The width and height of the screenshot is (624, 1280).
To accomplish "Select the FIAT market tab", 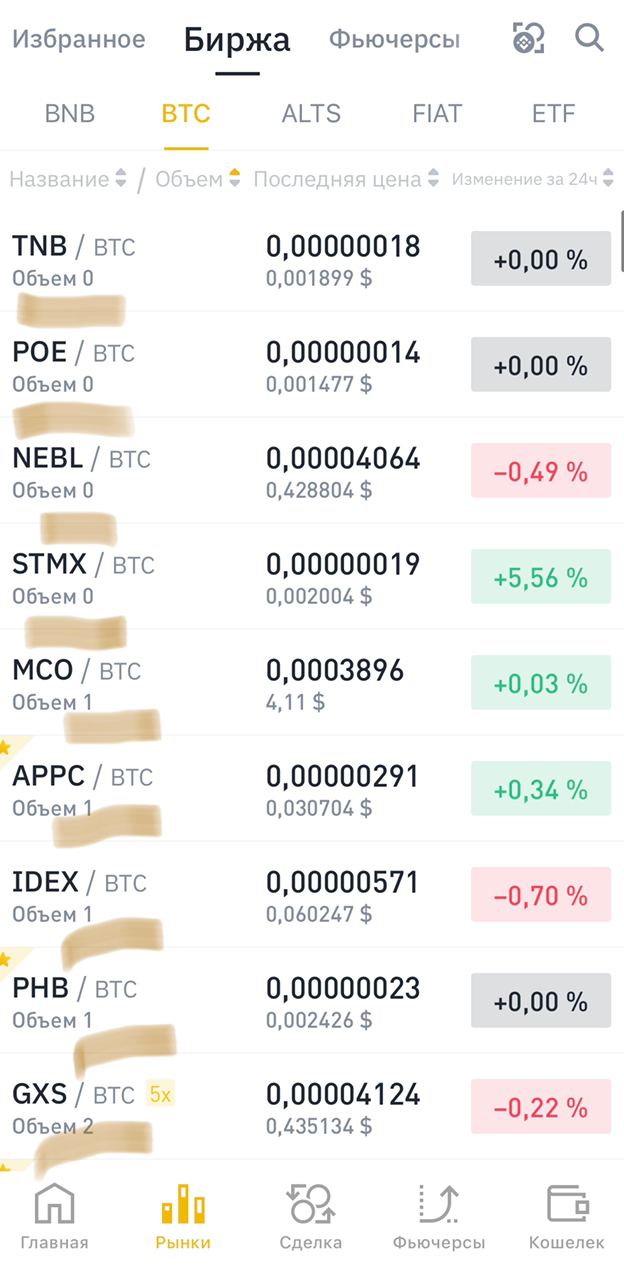I will click(437, 113).
